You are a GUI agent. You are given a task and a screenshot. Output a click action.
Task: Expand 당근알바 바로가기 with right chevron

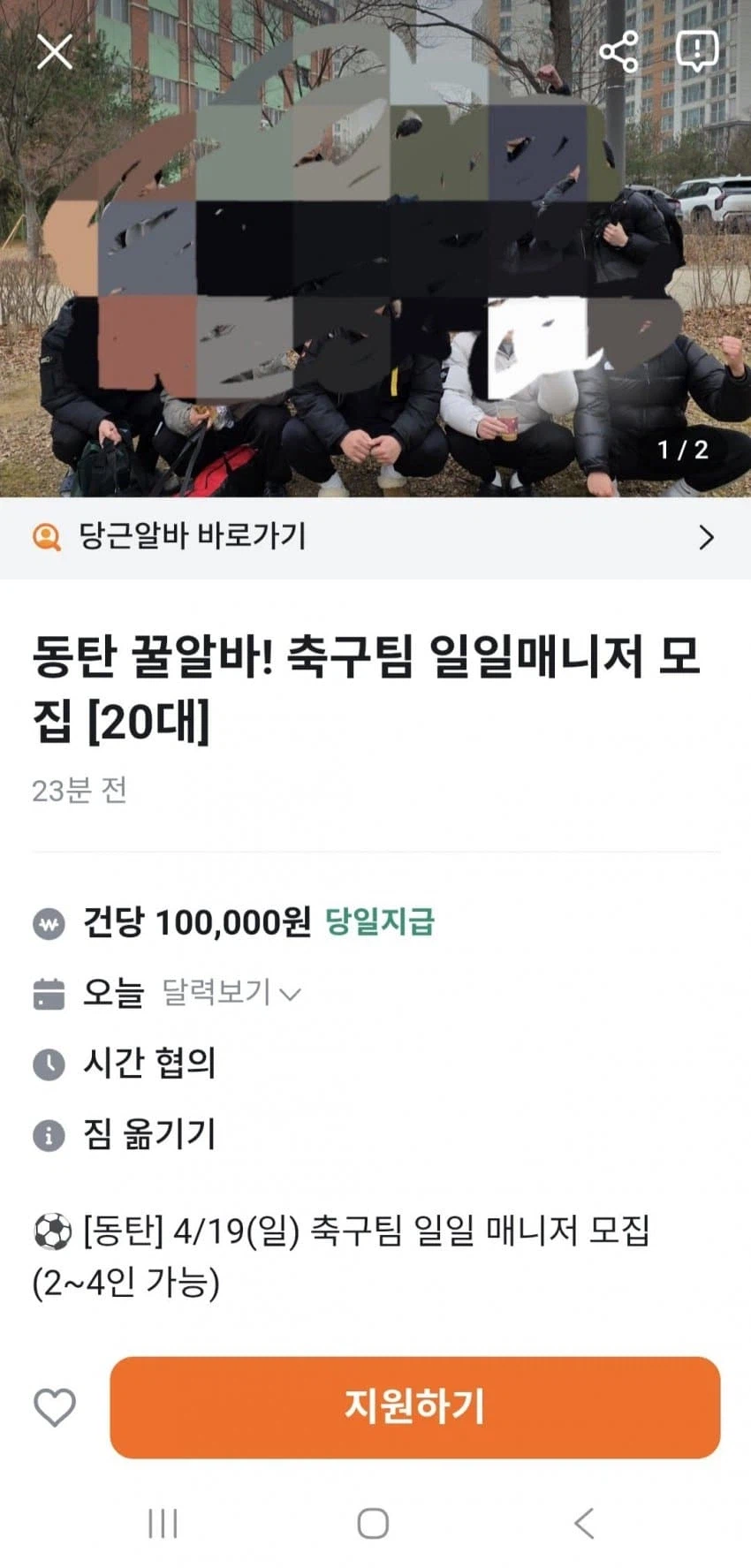point(707,537)
